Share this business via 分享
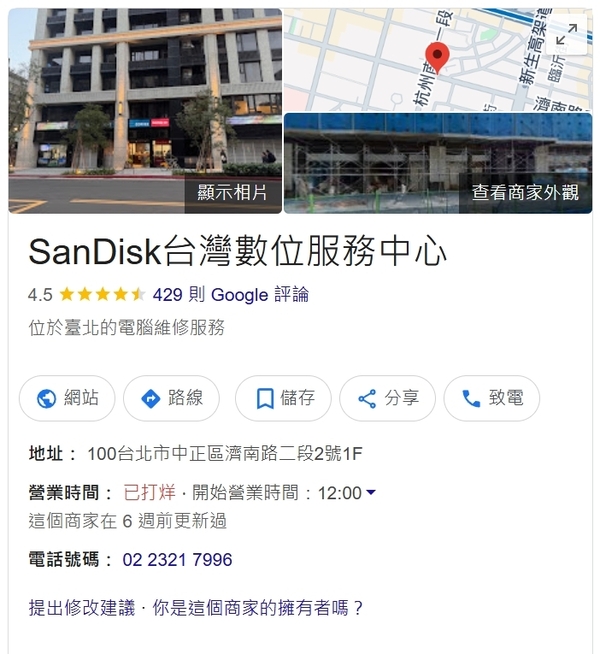 click(387, 398)
